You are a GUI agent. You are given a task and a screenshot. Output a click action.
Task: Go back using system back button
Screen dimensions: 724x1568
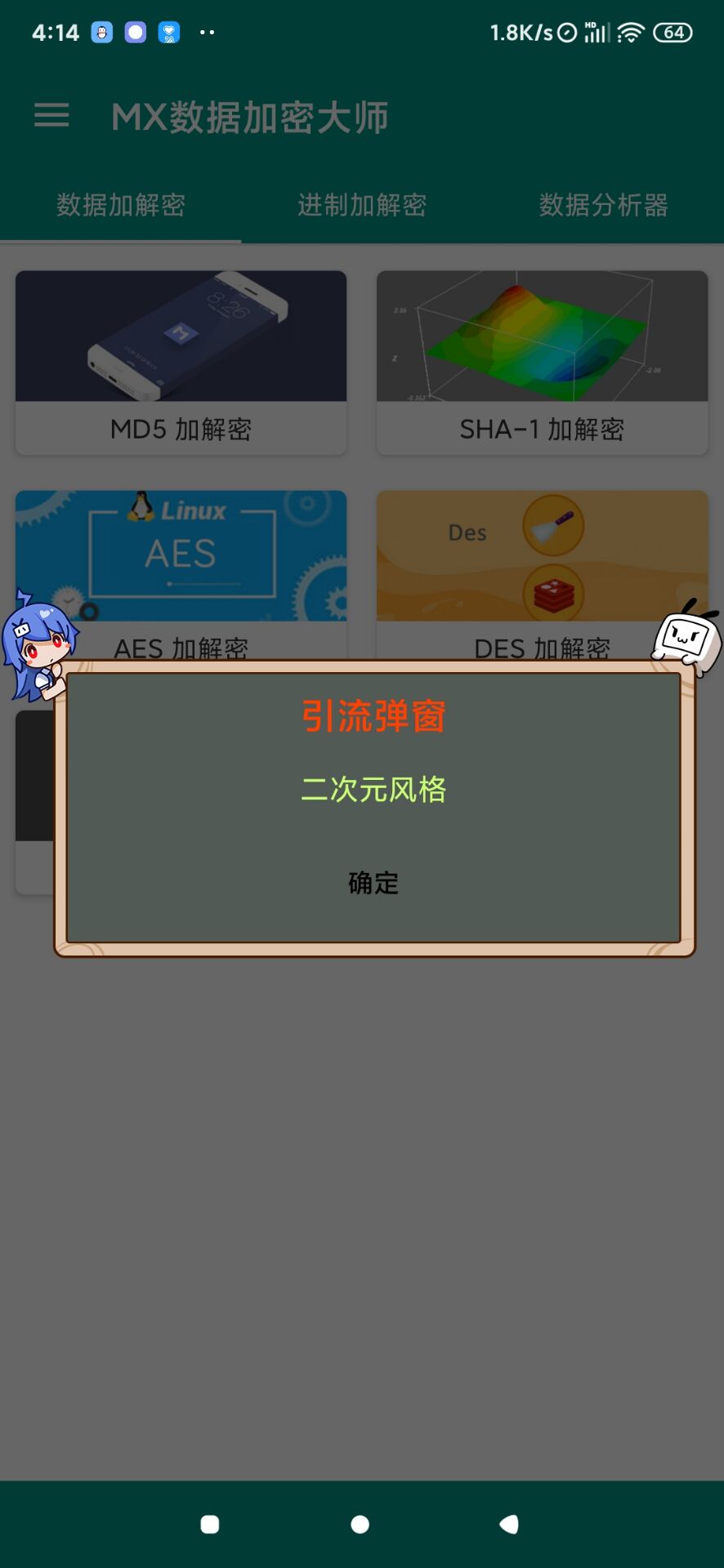509,1524
